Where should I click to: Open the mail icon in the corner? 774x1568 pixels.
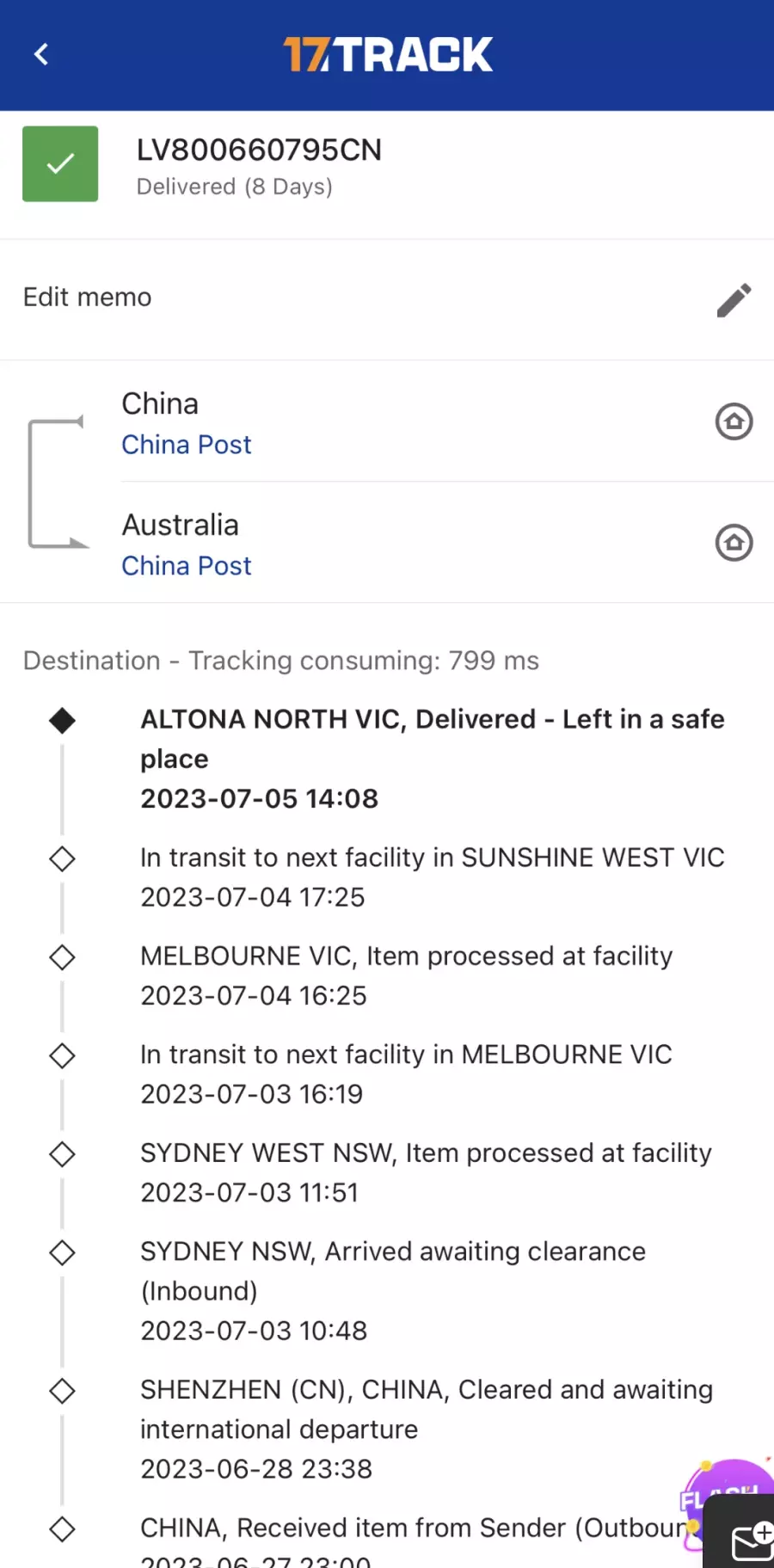[x=751, y=1541]
